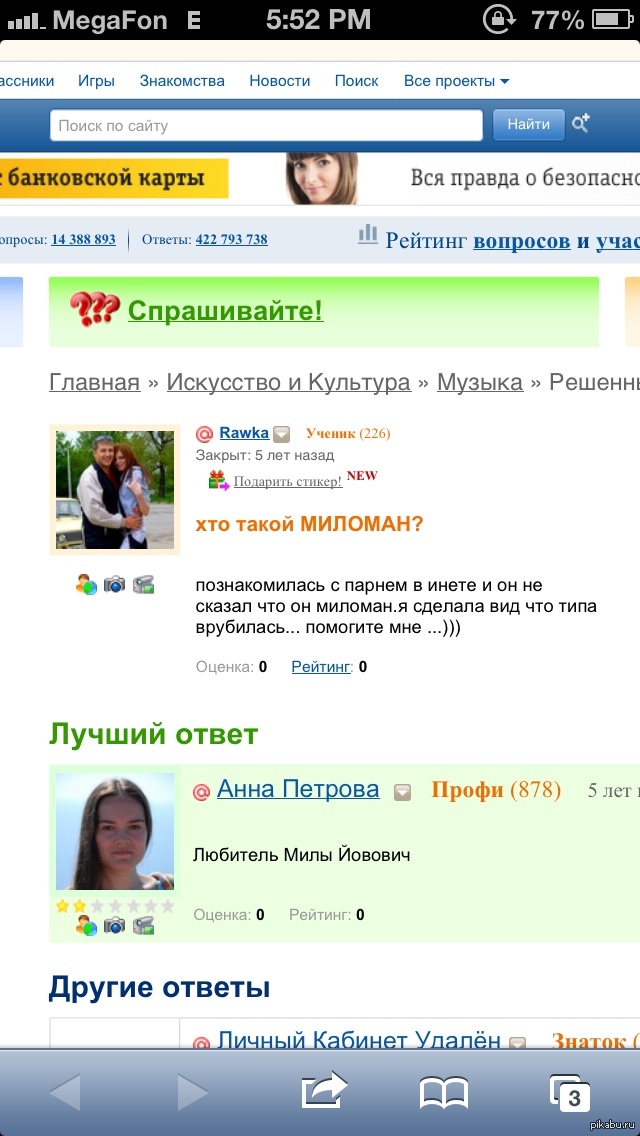Go to Главная in breadcrumbs

94,382
